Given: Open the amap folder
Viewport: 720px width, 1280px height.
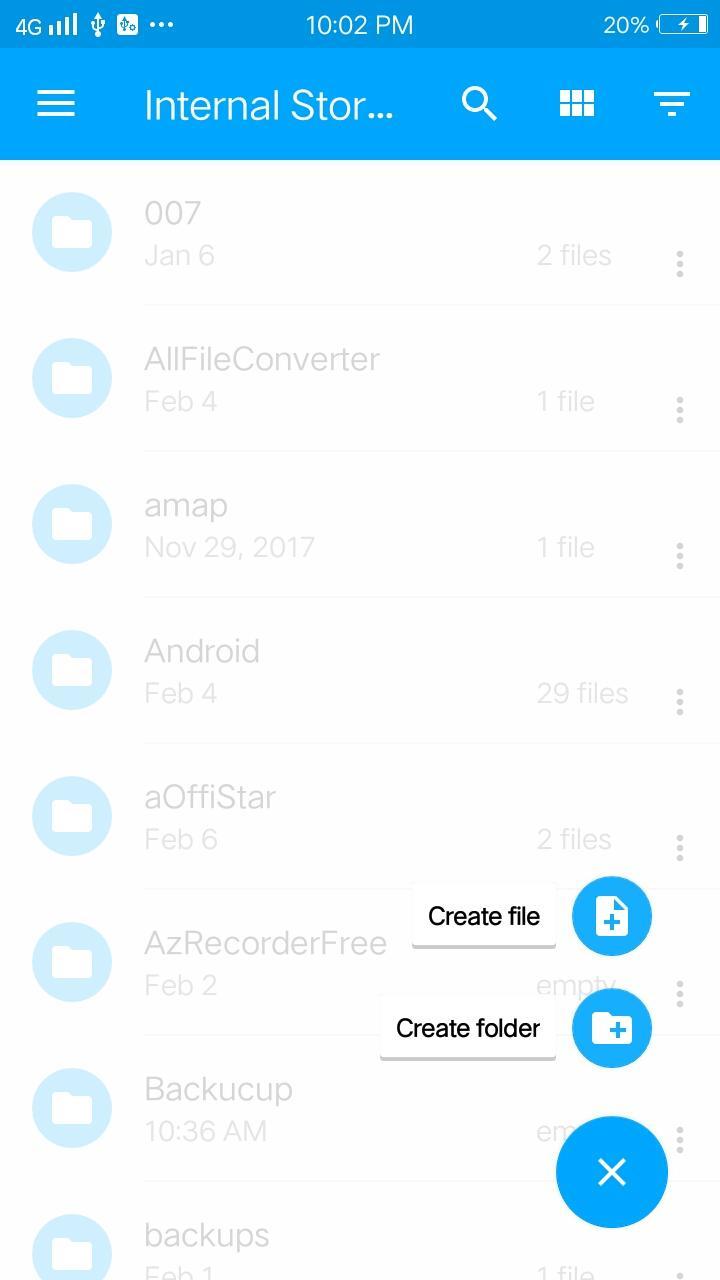Looking at the screenshot, I should 300,525.
